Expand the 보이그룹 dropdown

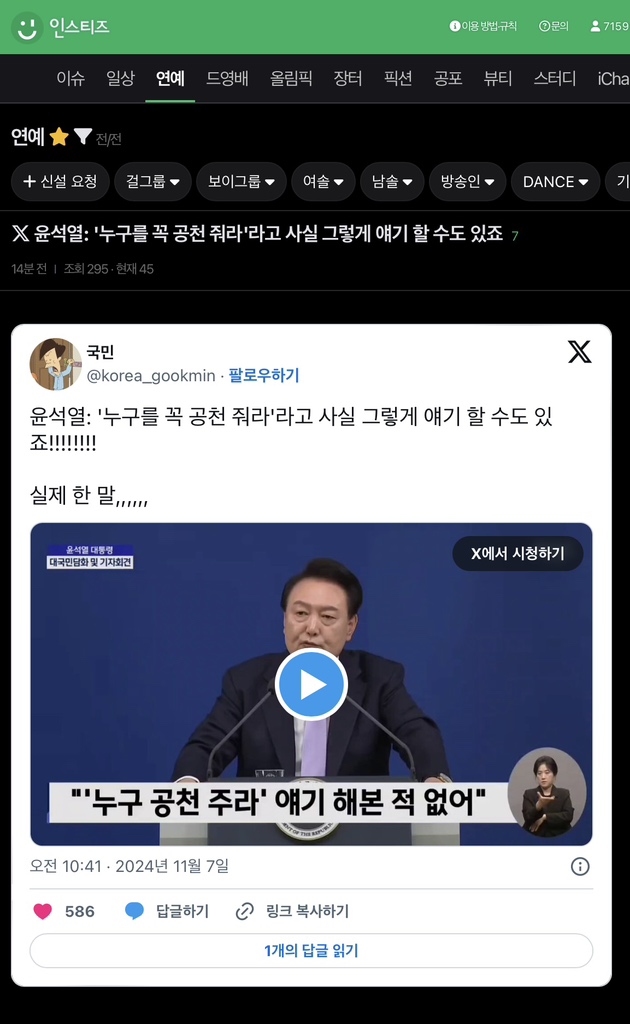tap(241, 181)
